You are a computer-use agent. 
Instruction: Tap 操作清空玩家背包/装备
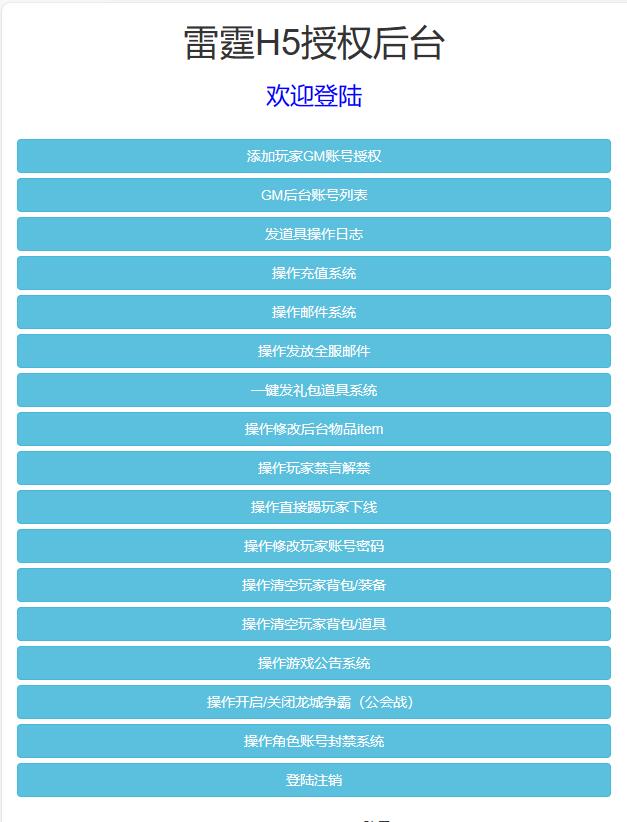click(313, 585)
